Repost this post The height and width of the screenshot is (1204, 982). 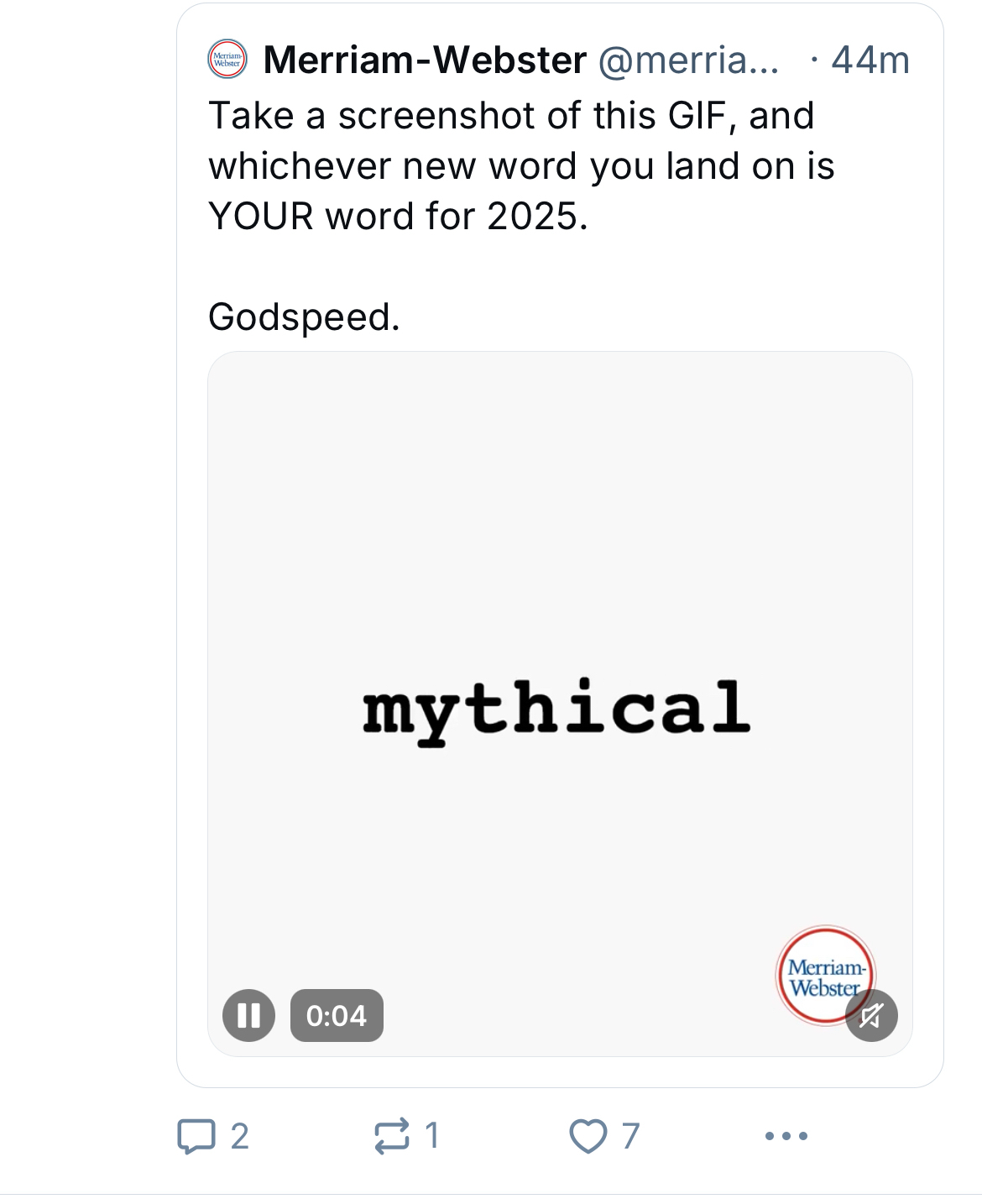click(x=391, y=1136)
